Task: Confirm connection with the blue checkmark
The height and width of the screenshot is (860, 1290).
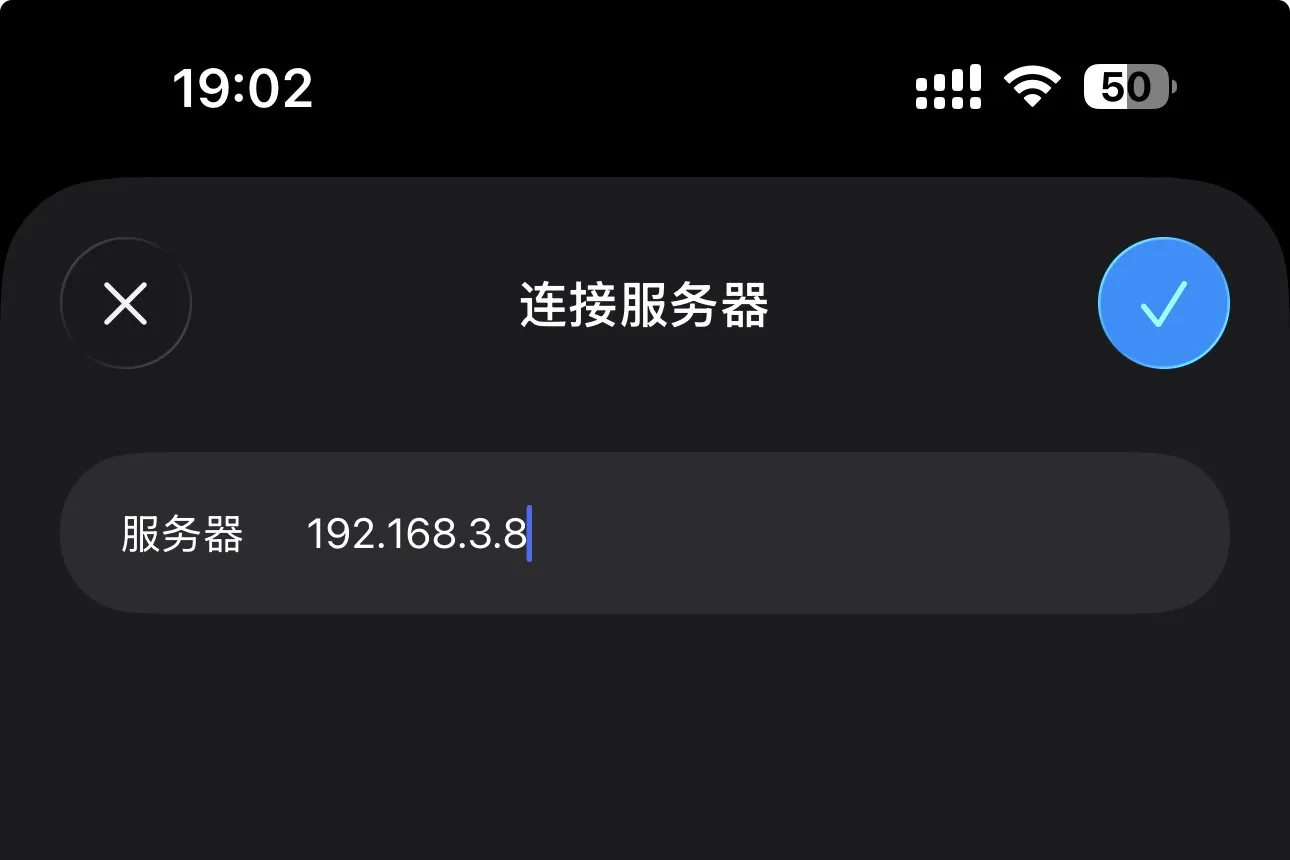Action: coord(1163,303)
